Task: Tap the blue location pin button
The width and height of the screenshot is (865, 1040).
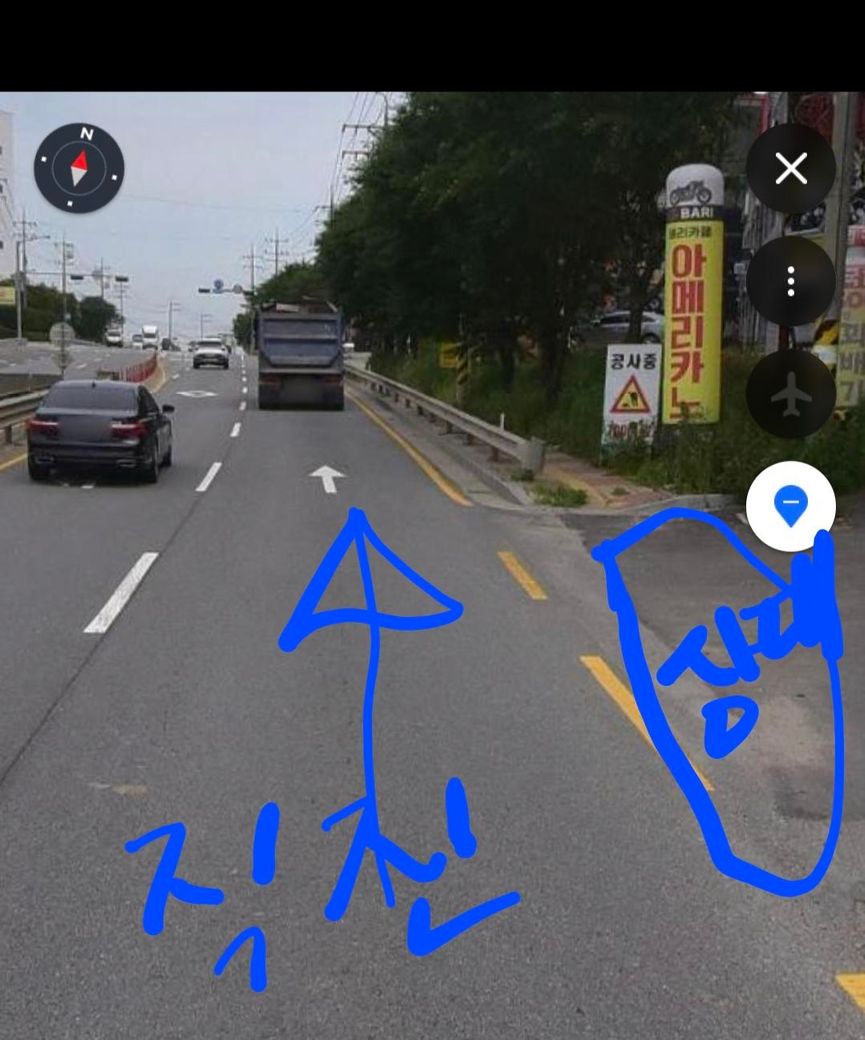Action: click(790, 506)
